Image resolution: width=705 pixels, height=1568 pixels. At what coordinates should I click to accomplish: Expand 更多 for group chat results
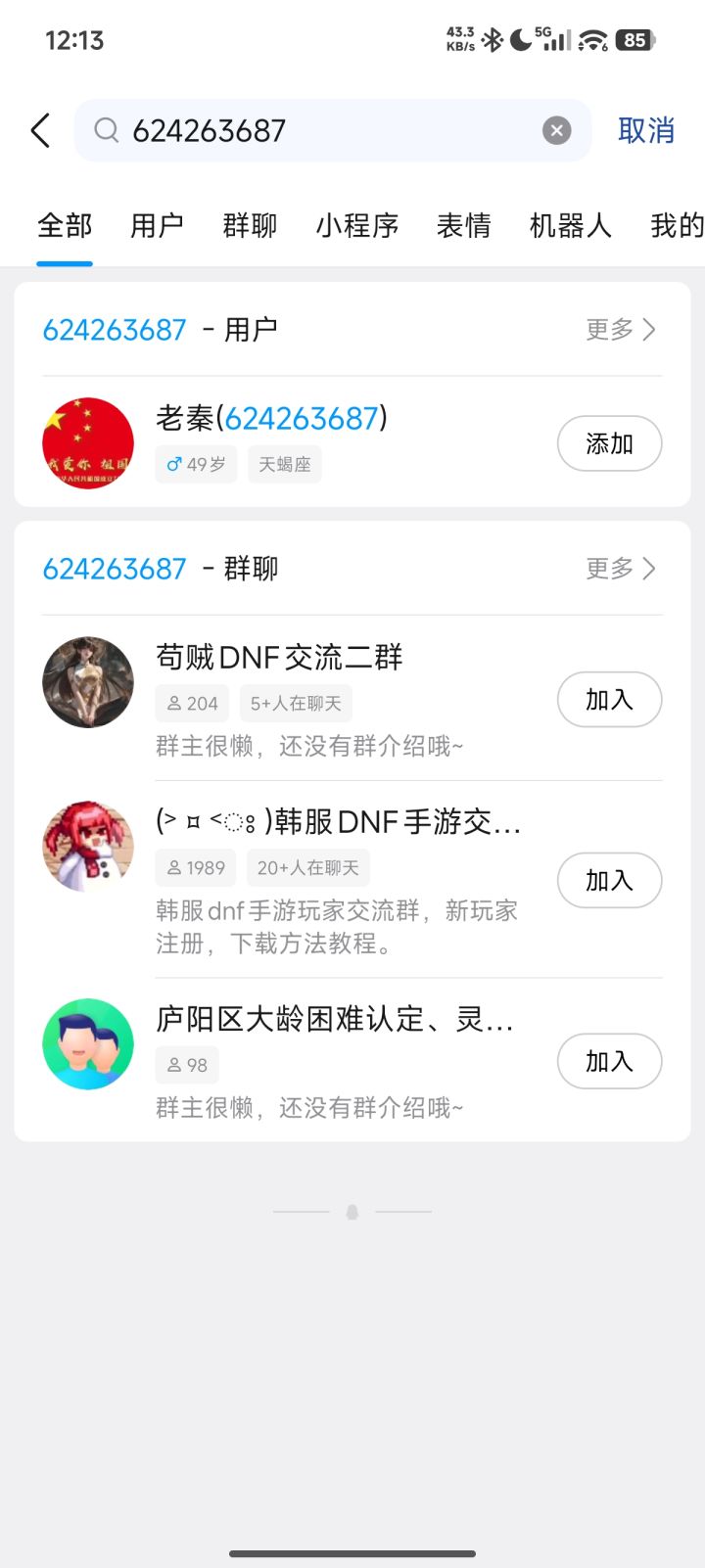tap(620, 569)
